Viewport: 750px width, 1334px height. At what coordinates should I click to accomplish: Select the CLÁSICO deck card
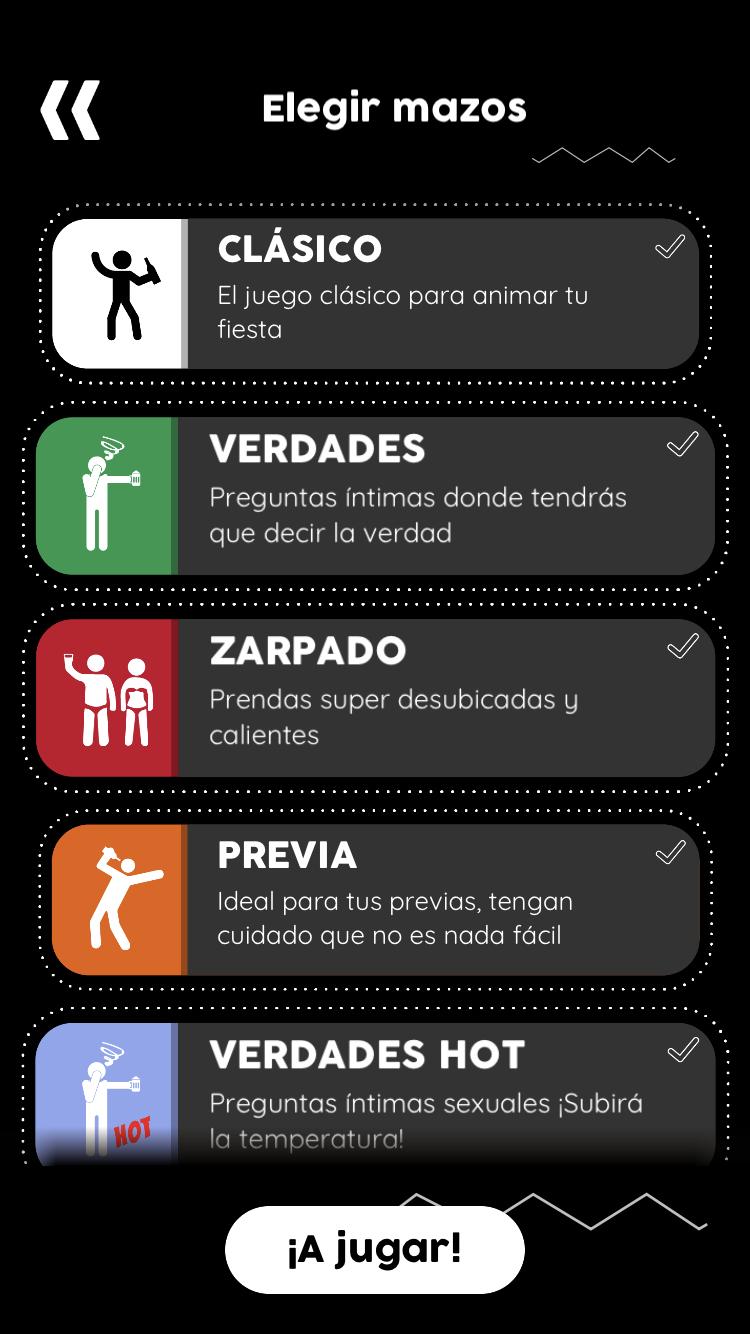(x=375, y=293)
